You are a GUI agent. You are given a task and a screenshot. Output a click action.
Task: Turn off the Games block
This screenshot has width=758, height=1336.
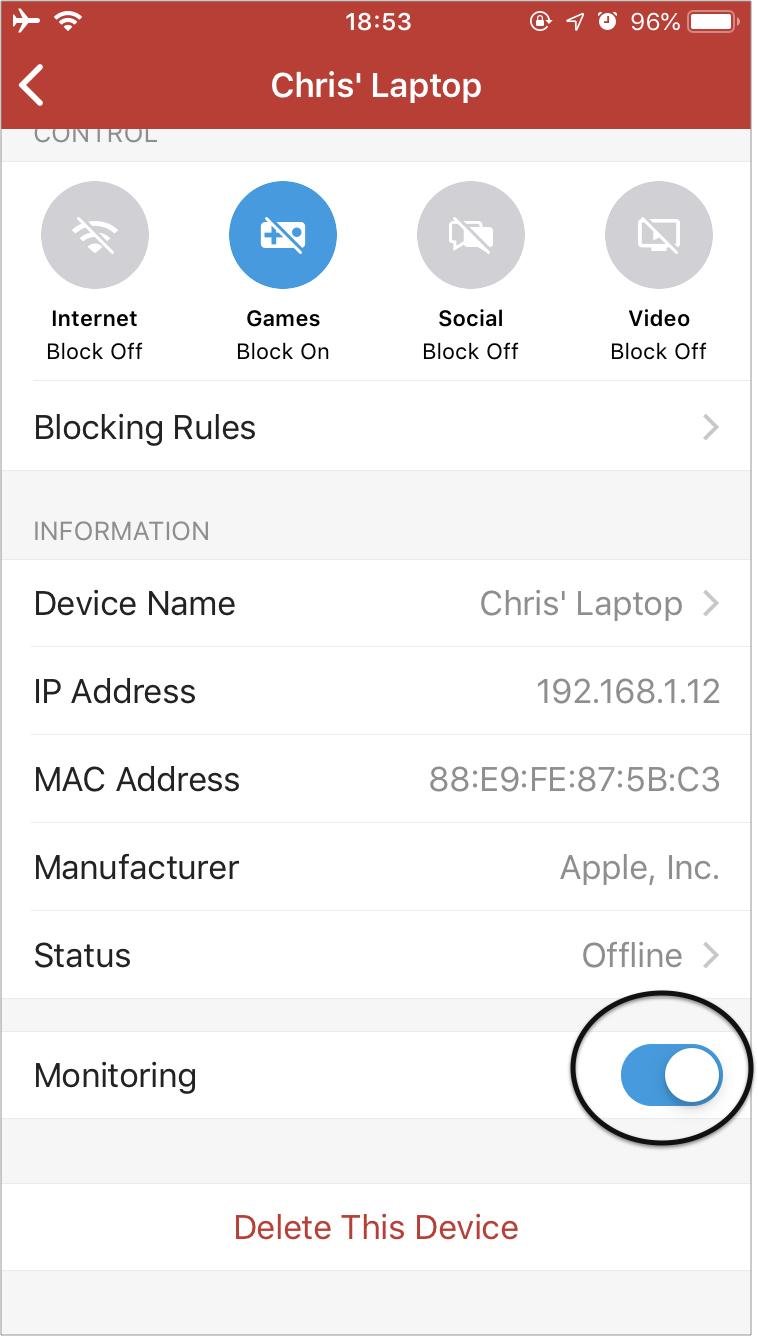283,235
